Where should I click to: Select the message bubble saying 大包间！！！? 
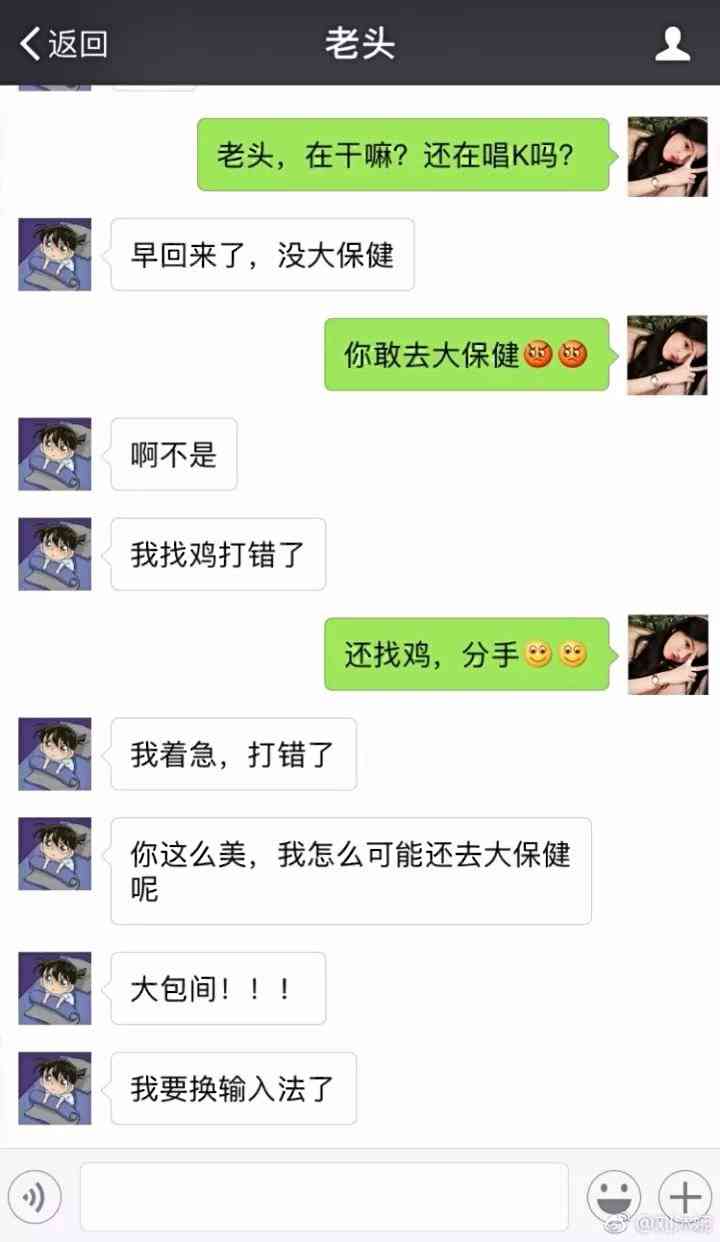(x=218, y=988)
